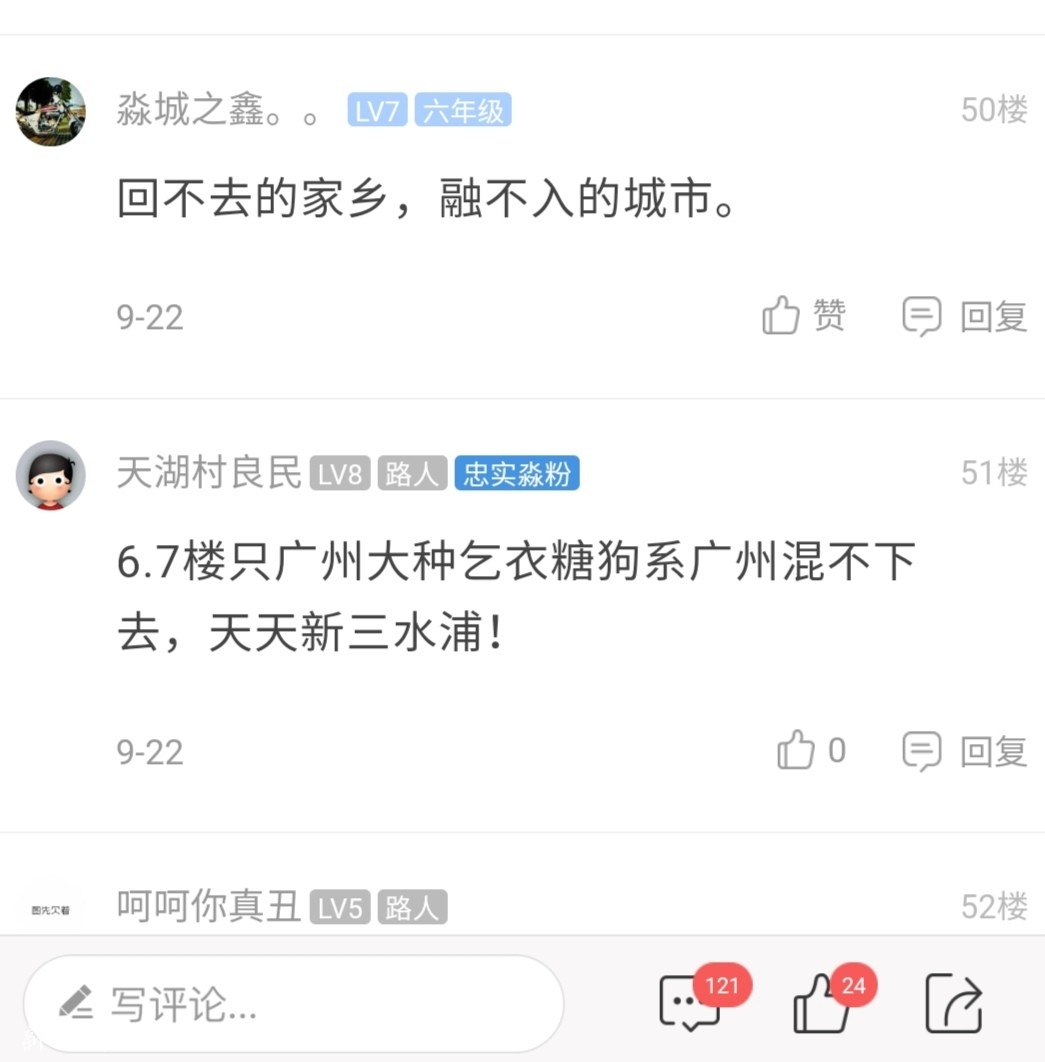
Task: Open 天湖村良民's username link
Action: (x=208, y=473)
